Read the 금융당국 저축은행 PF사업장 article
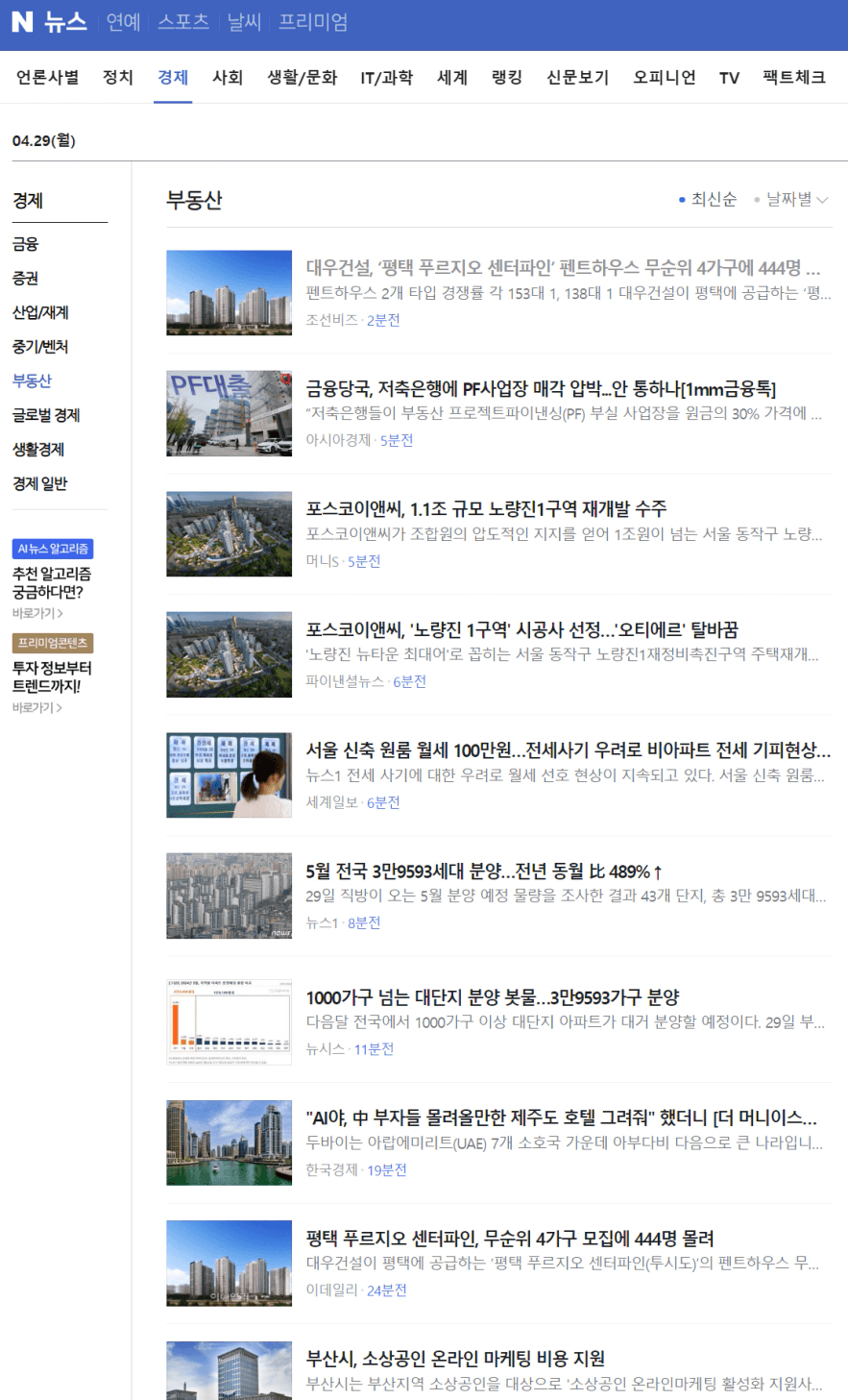848x1400 pixels. (542, 389)
